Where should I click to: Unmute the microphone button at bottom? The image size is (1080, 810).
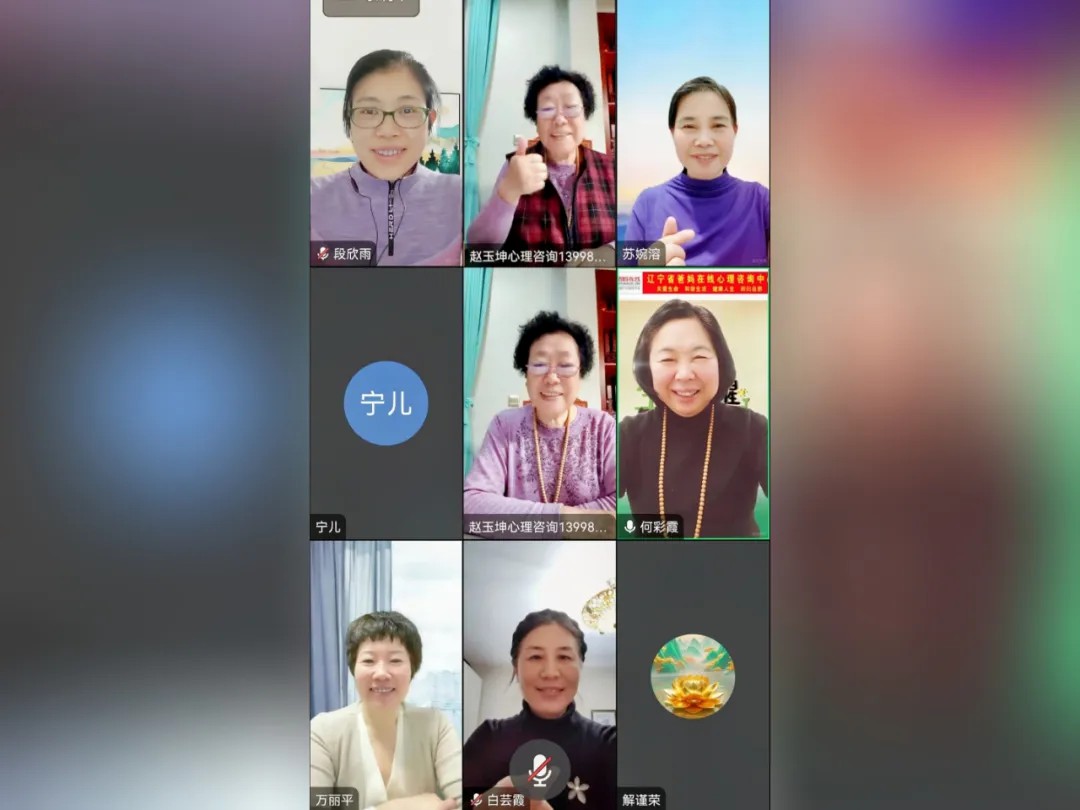click(x=540, y=770)
